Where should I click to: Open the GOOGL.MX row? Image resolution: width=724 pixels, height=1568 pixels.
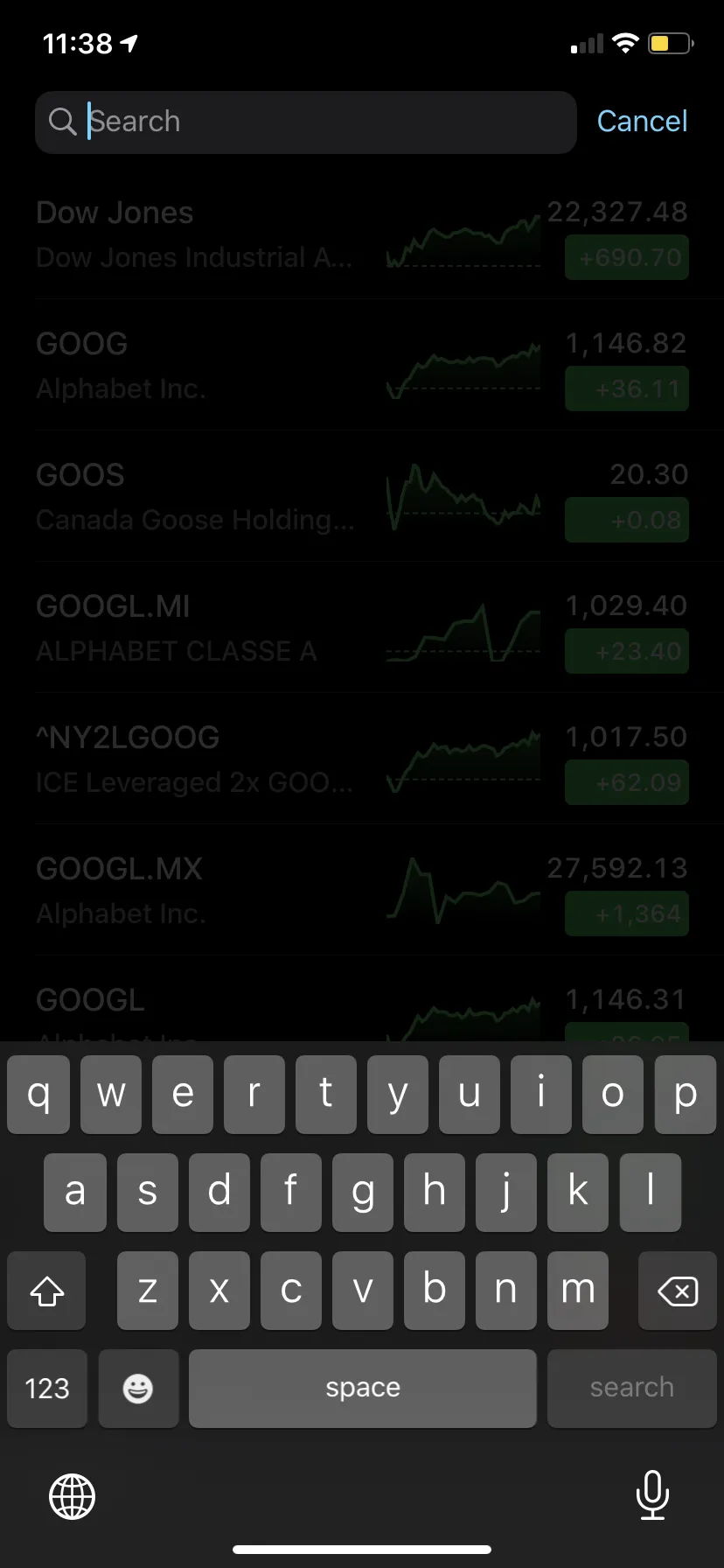[362, 891]
